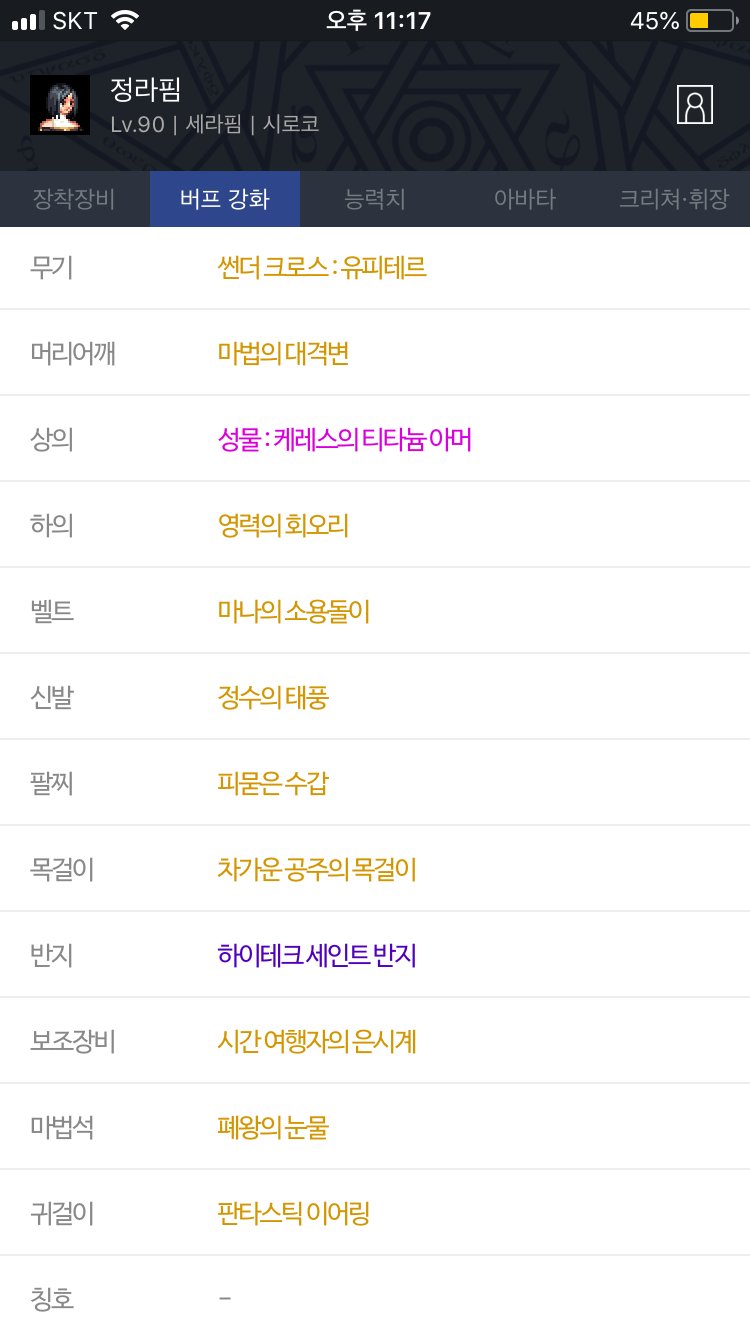This screenshot has height=1334, width=750.
Task: Open belt item 마나의 소용돌이
Action: pyautogui.click(x=294, y=612)
